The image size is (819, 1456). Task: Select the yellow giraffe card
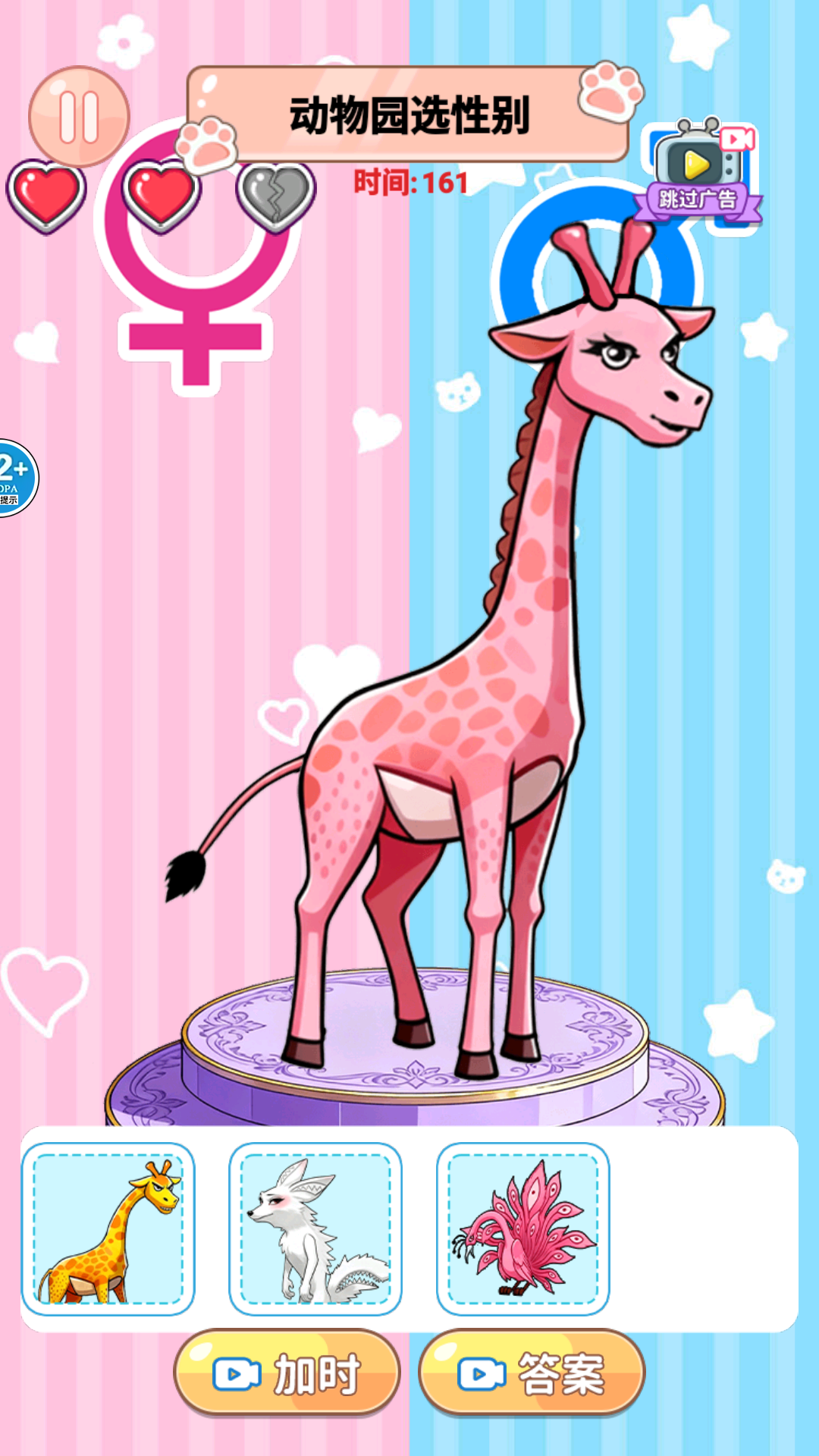click(108, 1229)
